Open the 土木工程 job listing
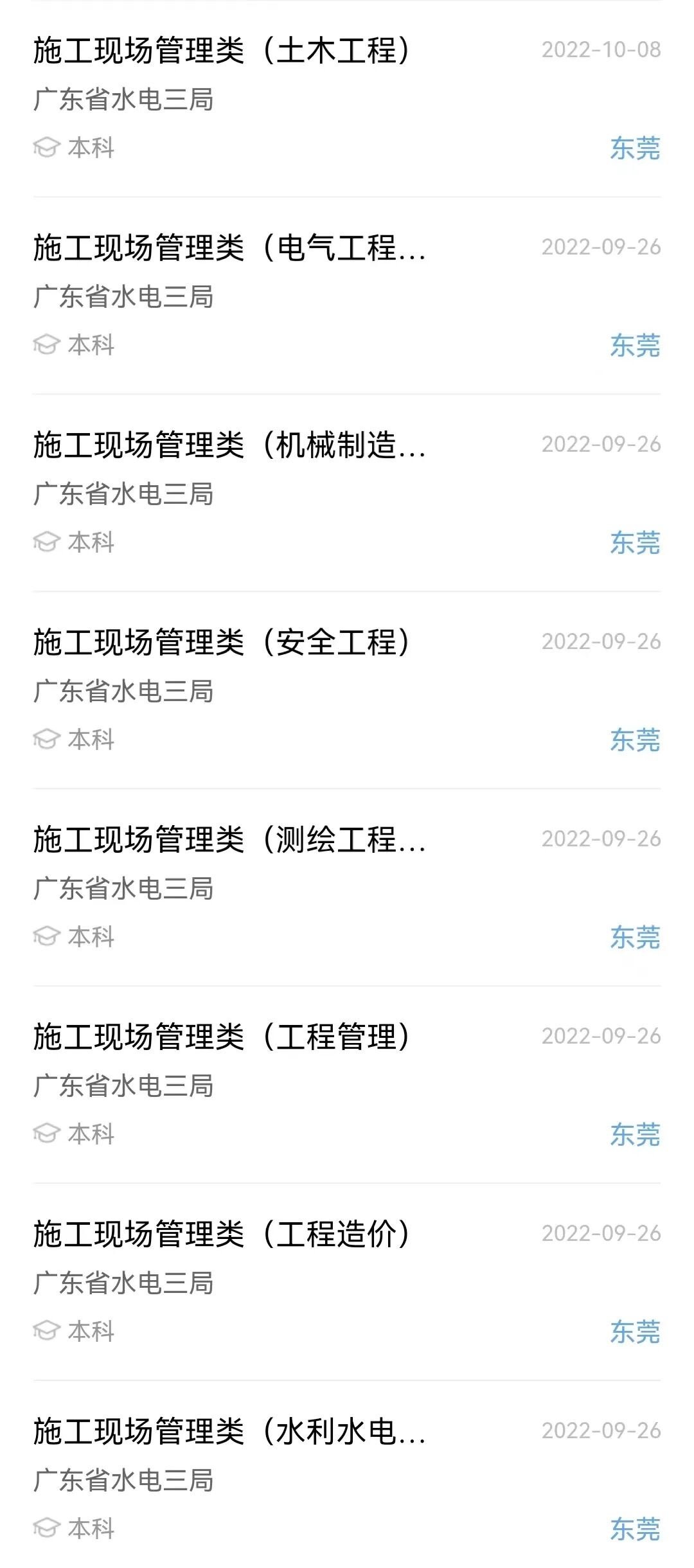 pyautogui.click(x=222, y=51)
